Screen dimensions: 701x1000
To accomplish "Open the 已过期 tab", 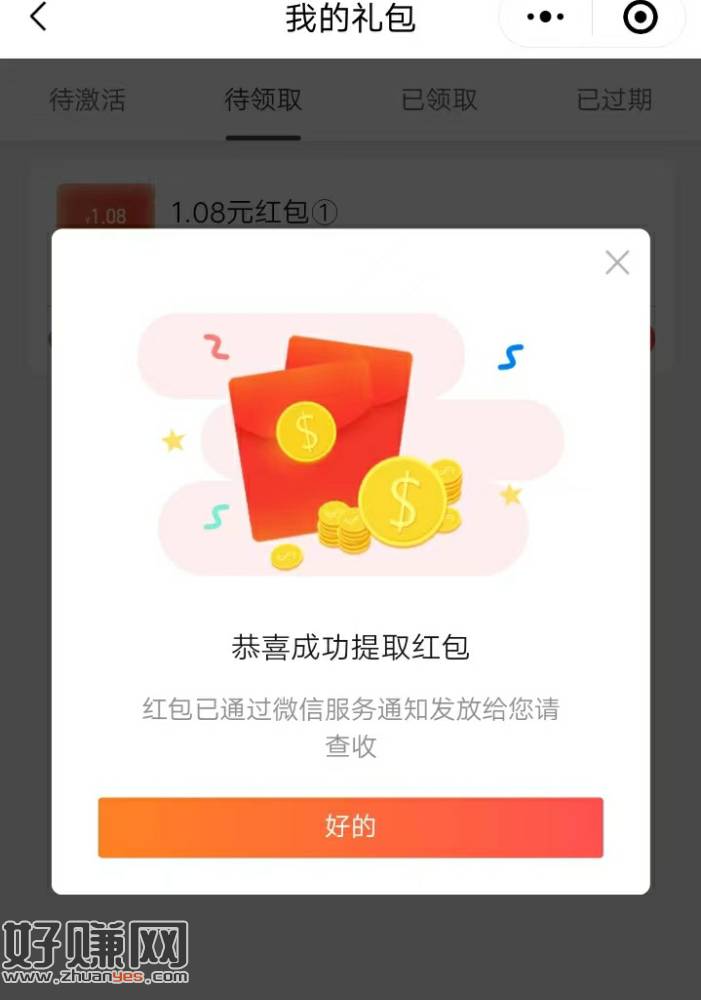I will coord(614,100).
